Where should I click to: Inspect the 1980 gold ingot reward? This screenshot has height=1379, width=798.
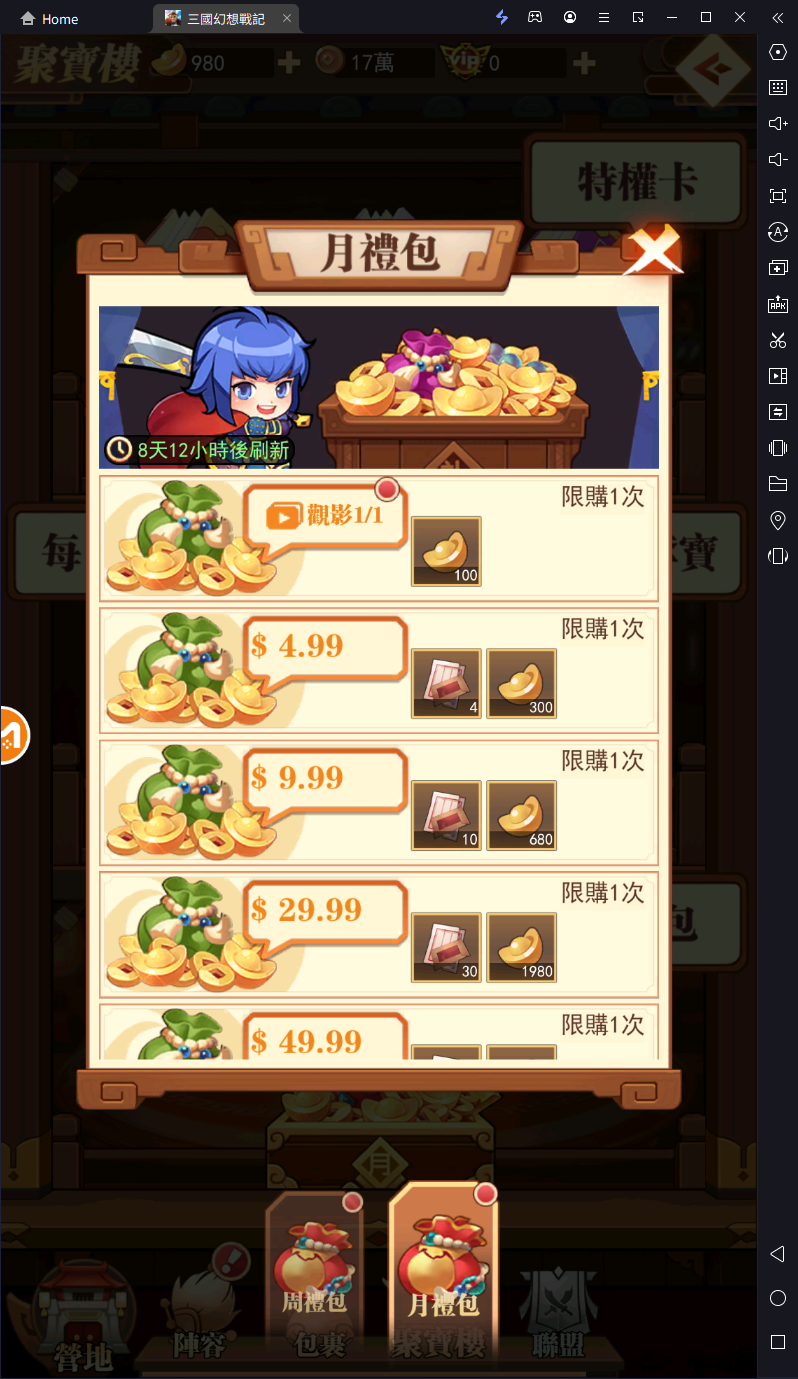point(522,947)
